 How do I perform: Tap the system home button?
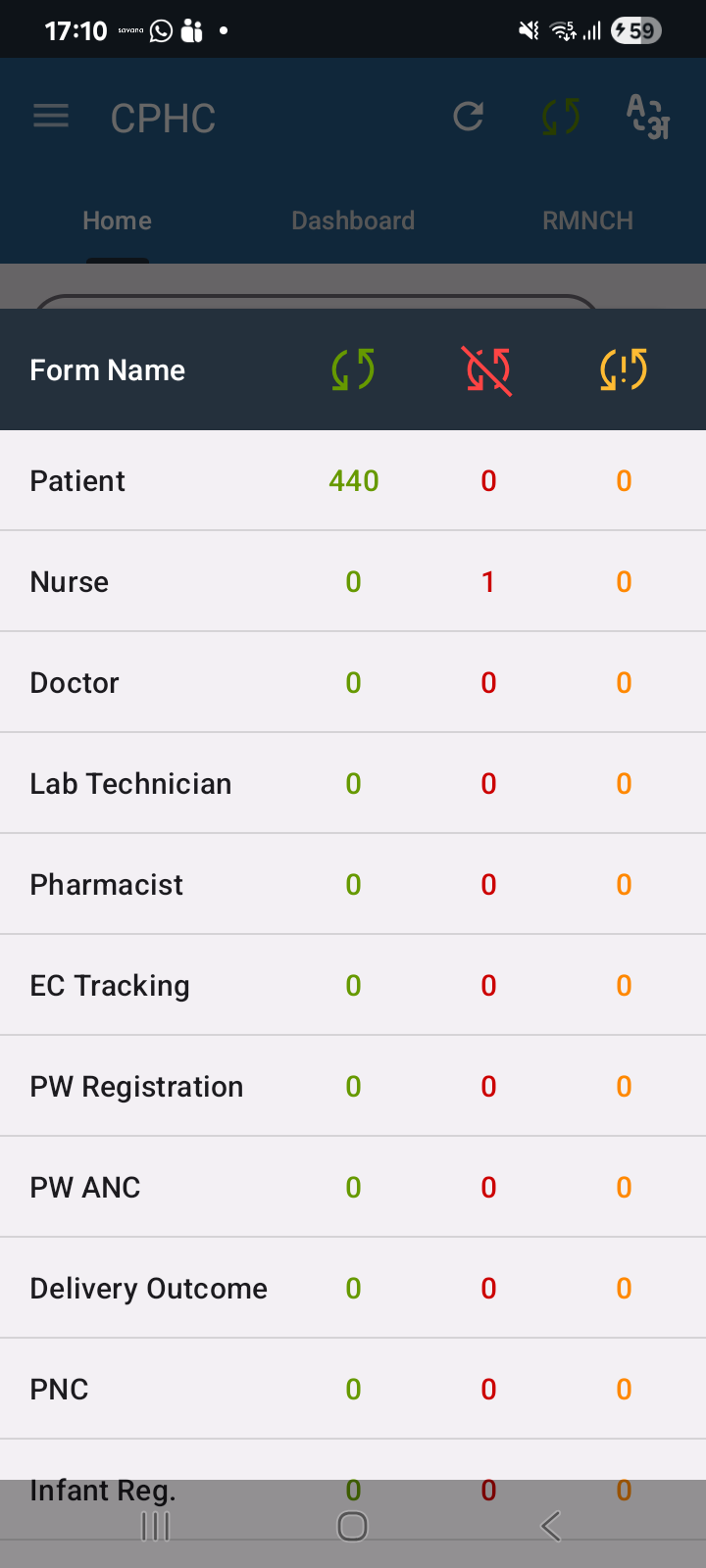tap(352, 1526)
